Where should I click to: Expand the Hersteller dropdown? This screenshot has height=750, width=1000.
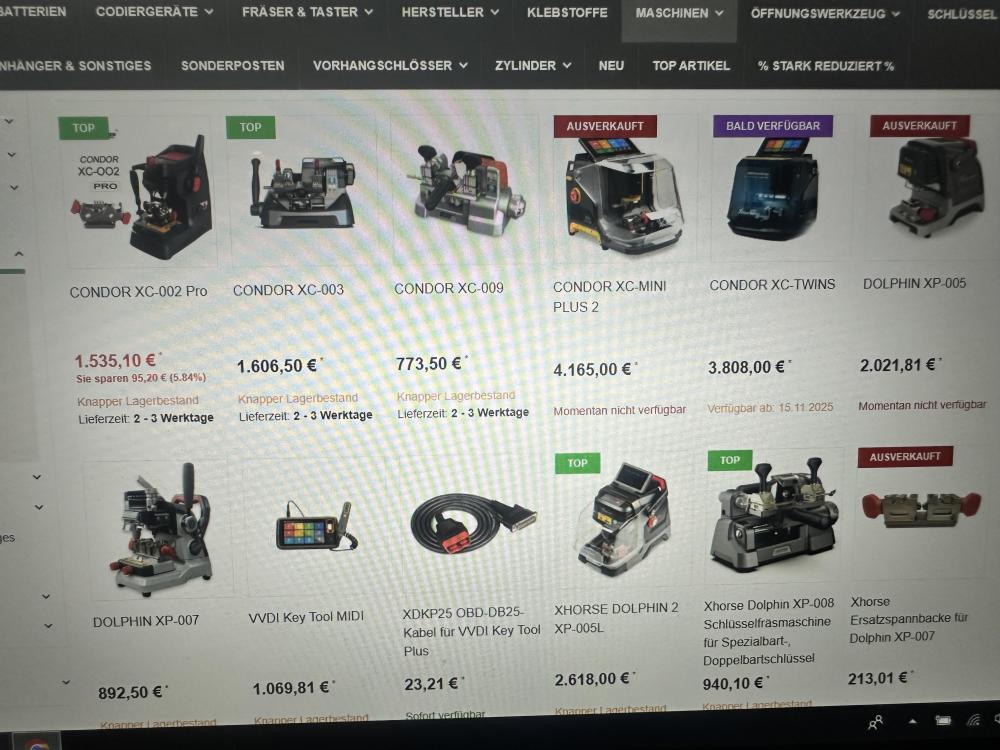point(449,13)
